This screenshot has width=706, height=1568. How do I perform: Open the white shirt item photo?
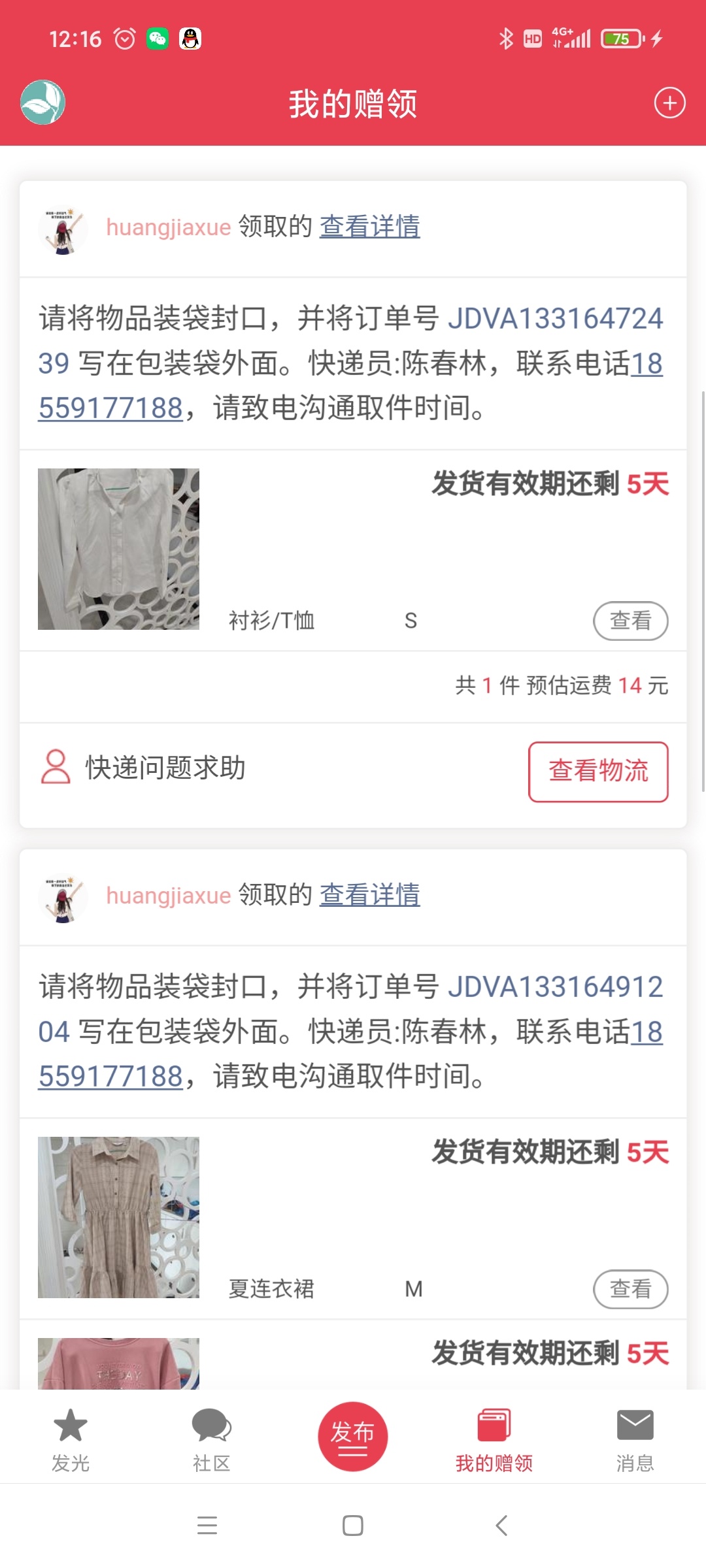pos(118,549)
